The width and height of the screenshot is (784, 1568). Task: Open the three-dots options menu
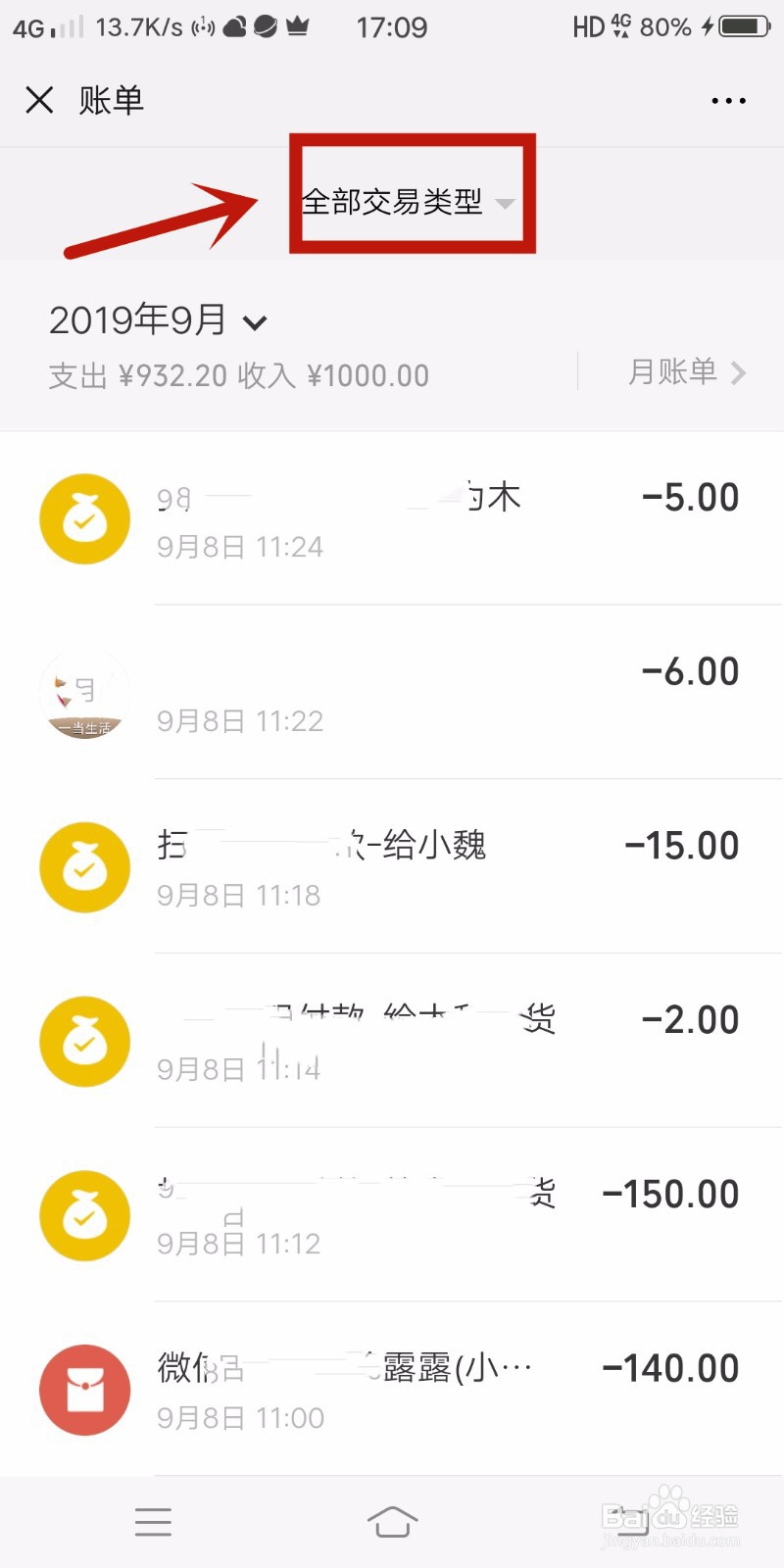729,100
